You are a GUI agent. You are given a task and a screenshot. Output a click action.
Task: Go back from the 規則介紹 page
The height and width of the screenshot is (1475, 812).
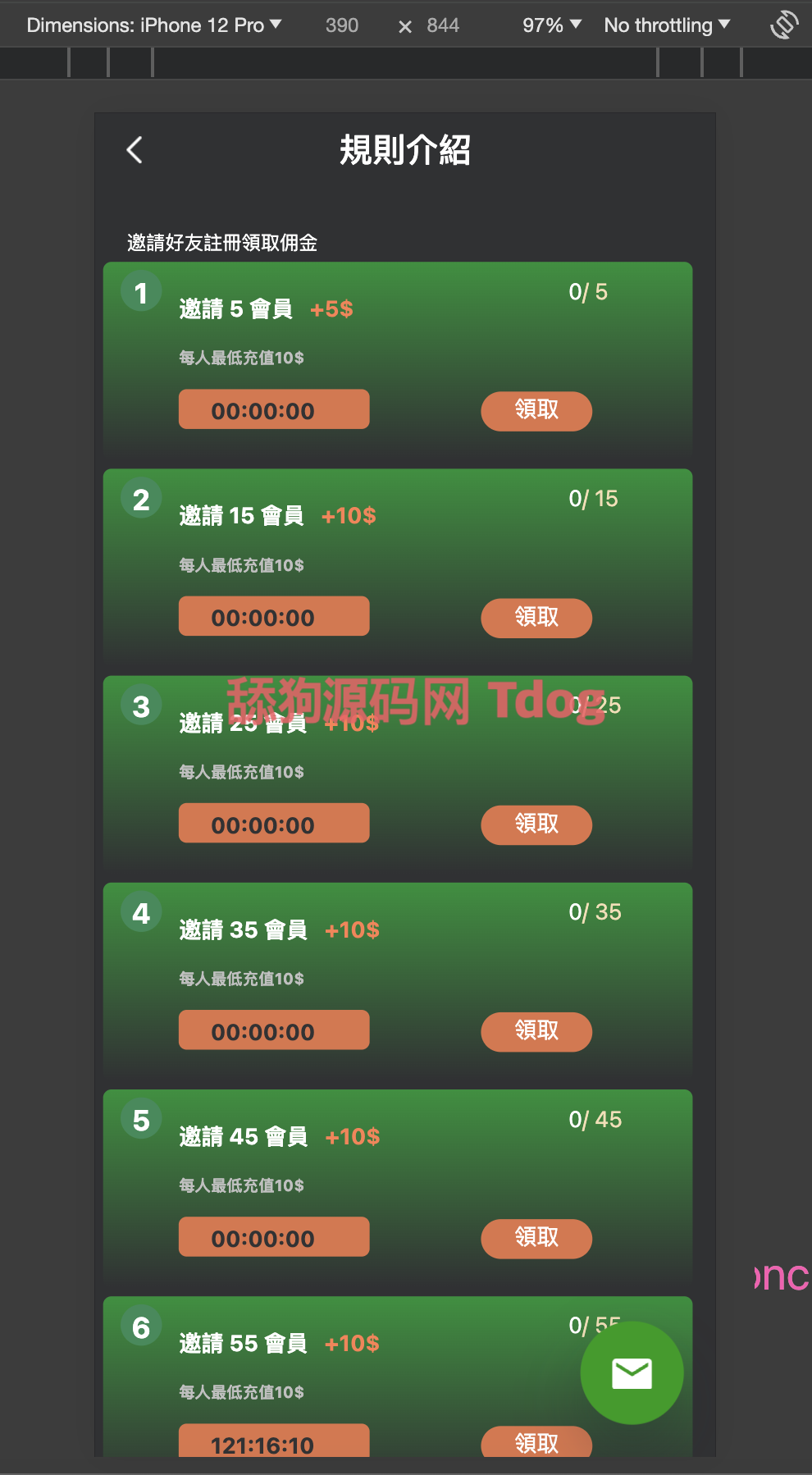[135, 150]
